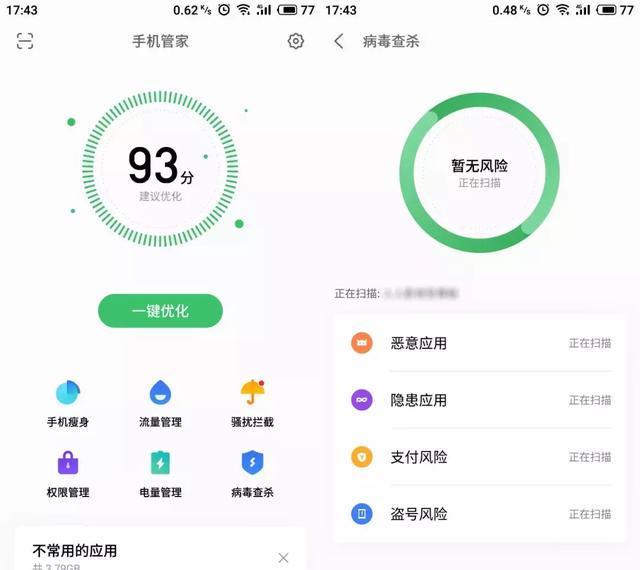This screenshot has height=570, width=640.
Task: Open 病毒查杀 virus scan tool
Action: pos(252,472)
